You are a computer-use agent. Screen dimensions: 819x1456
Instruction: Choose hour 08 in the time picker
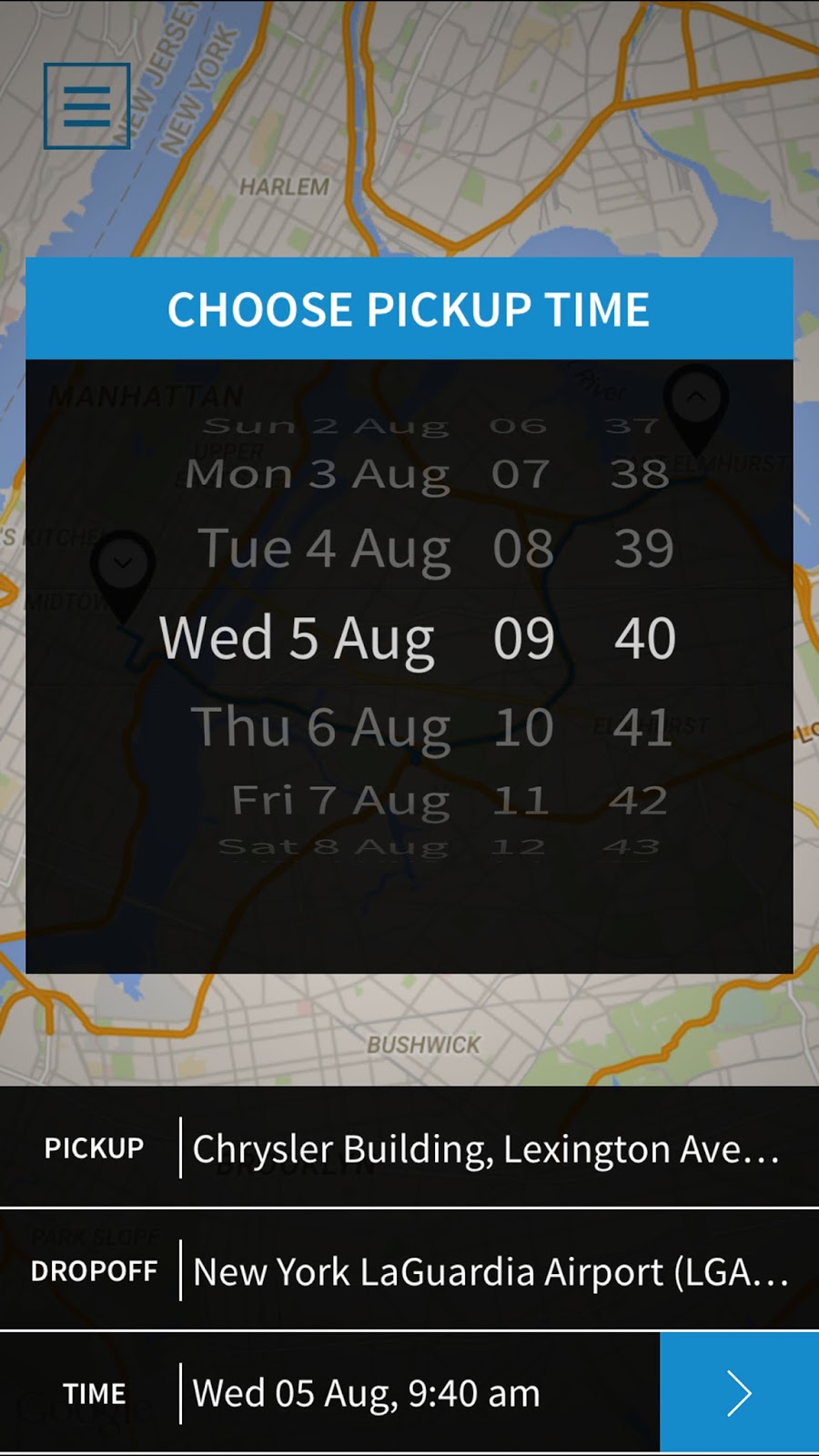click(523, 550)
